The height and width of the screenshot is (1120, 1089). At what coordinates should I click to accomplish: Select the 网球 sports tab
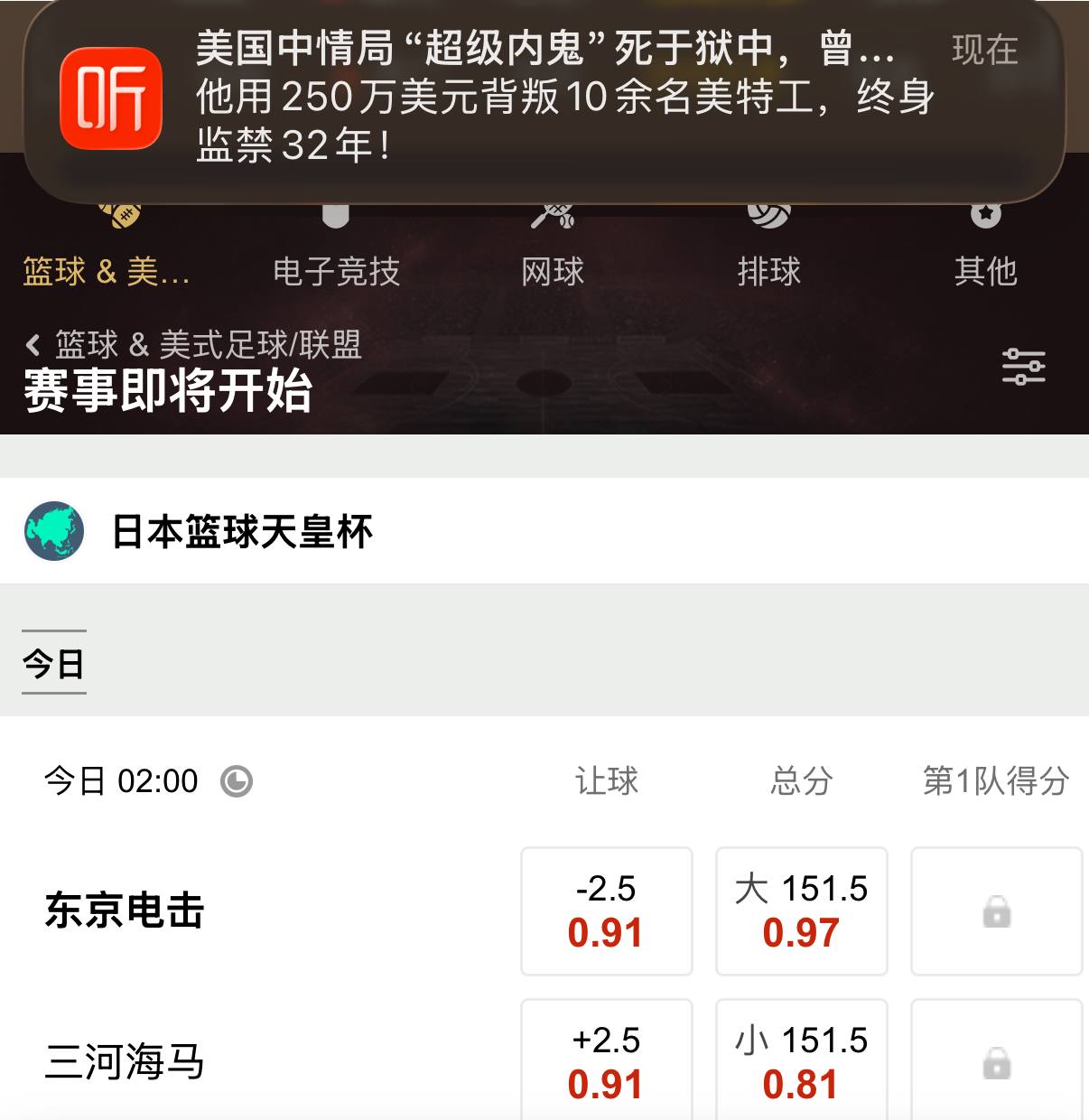click(553, 269)
